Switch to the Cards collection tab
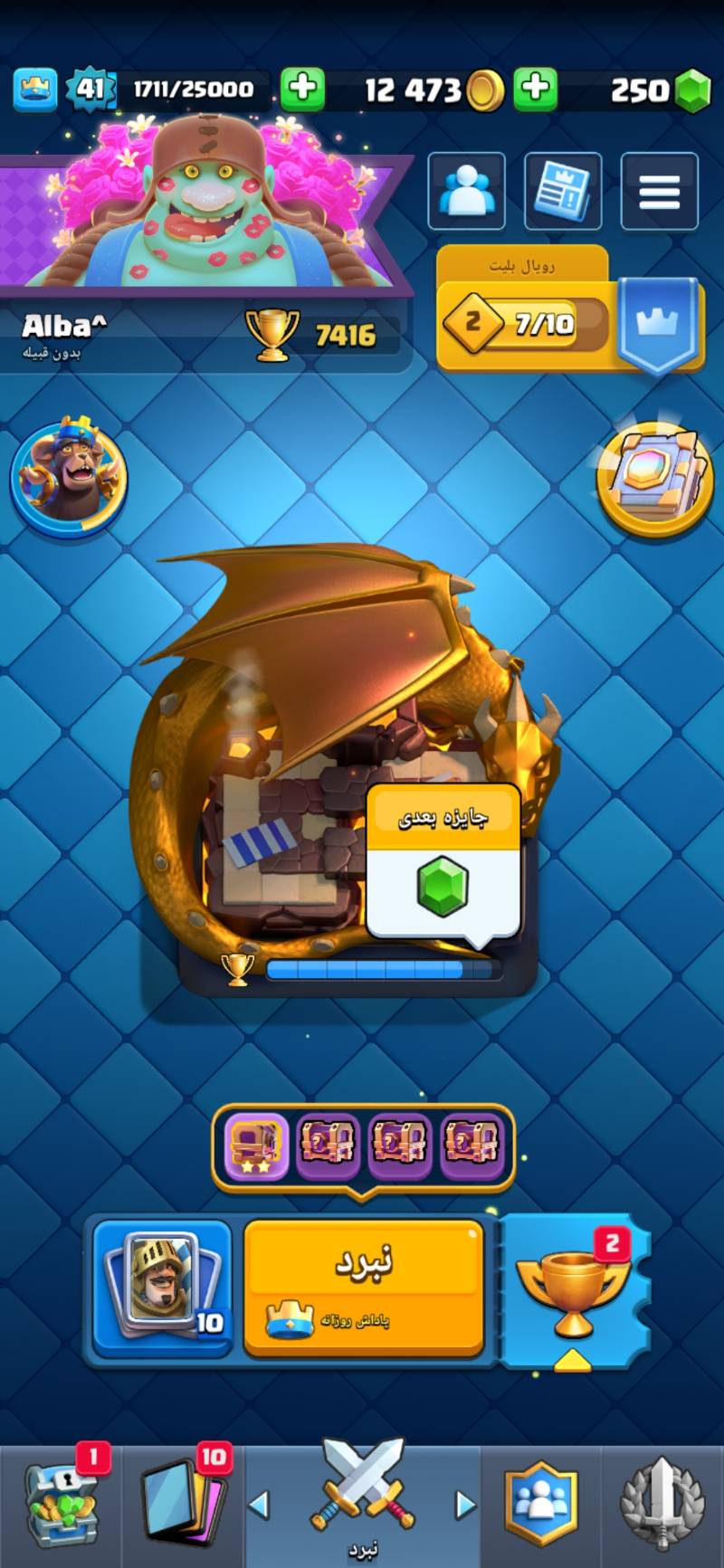 point(182,1504)
